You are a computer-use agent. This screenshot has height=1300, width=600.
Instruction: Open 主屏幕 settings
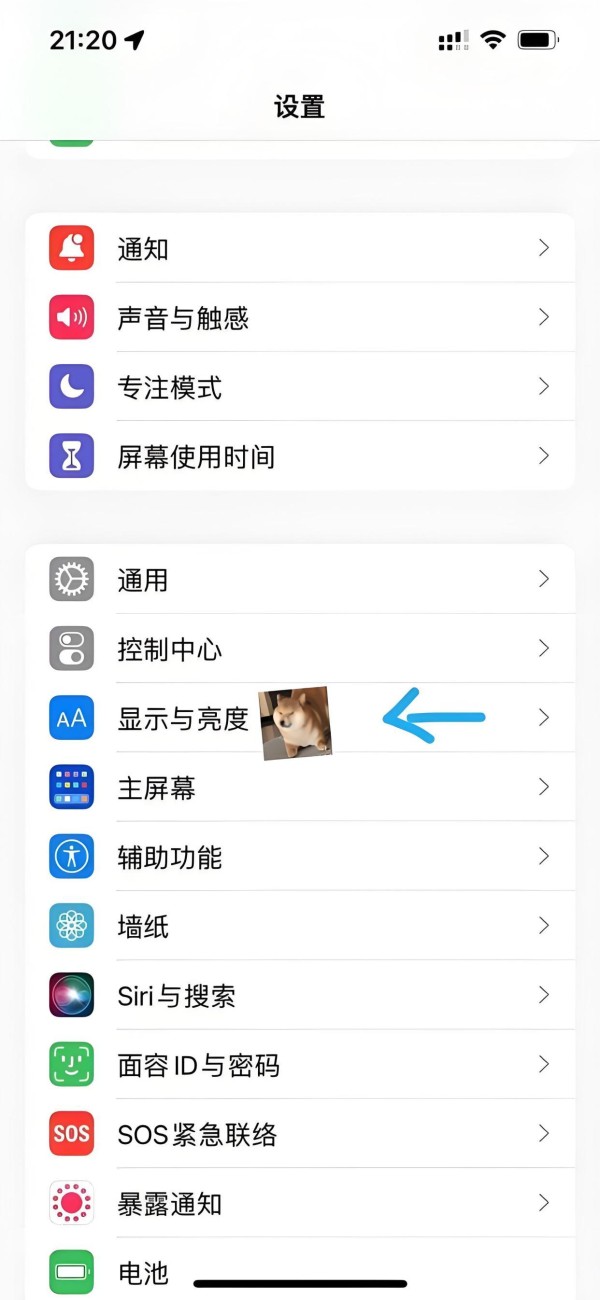[300, 788]
